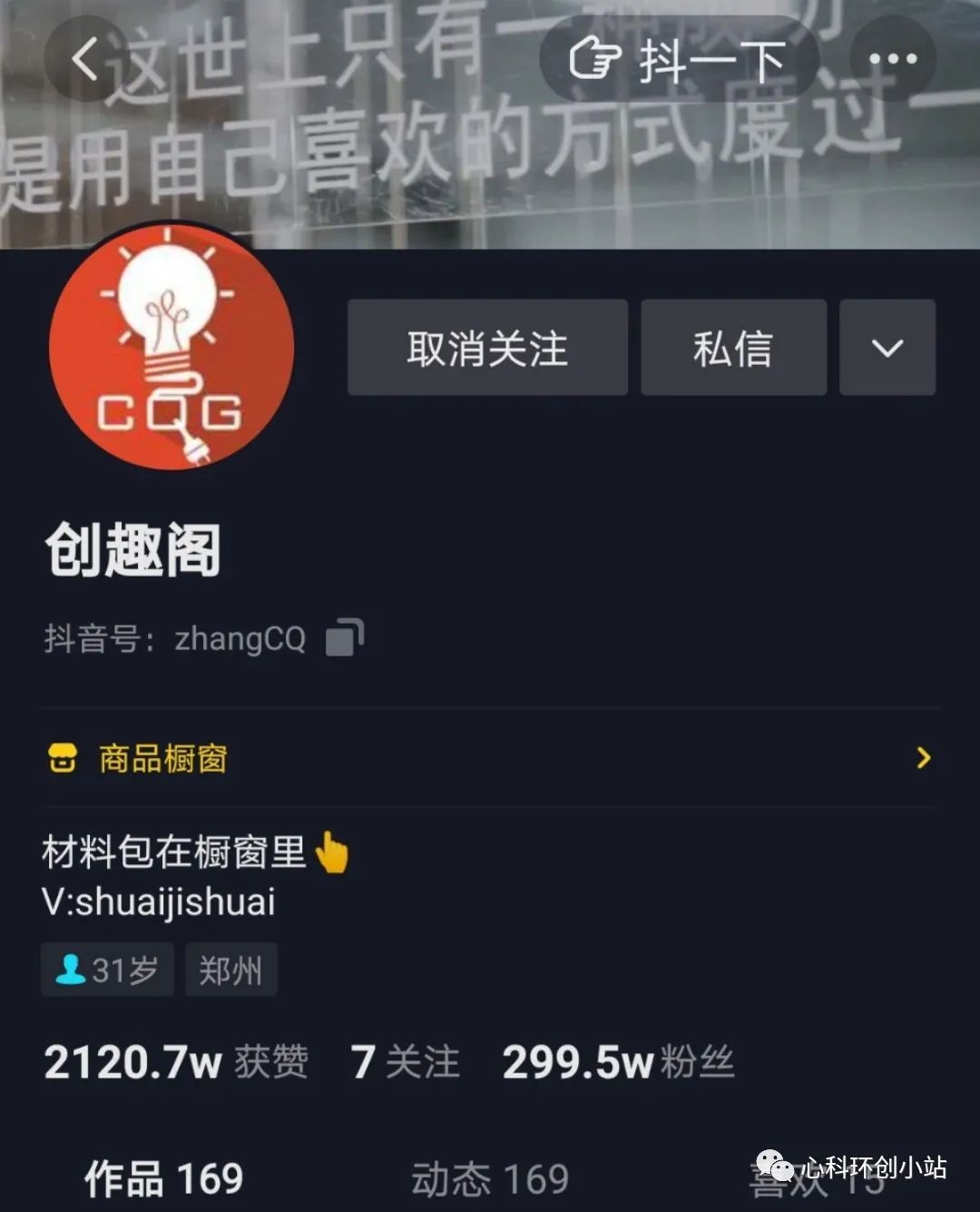Screen dimensions: 980x1212
Task: Go back using the top-left arrow
Action: coord(86,60)
